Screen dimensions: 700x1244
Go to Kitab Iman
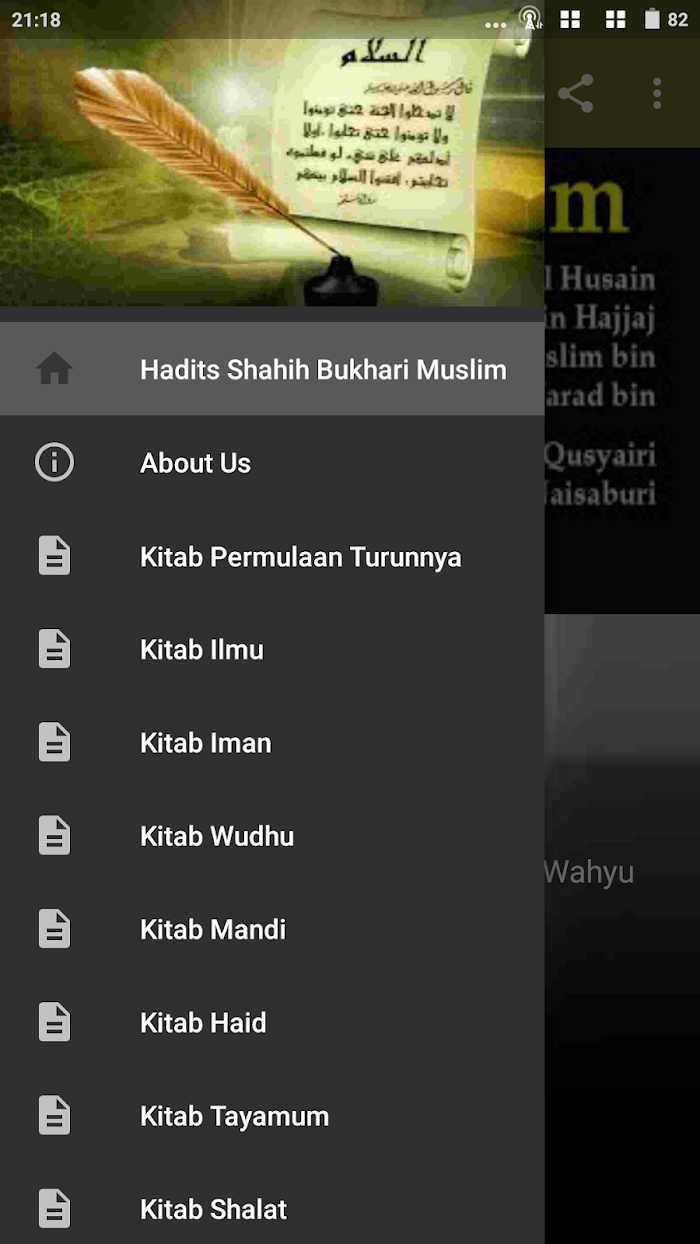tap(272, 743)
